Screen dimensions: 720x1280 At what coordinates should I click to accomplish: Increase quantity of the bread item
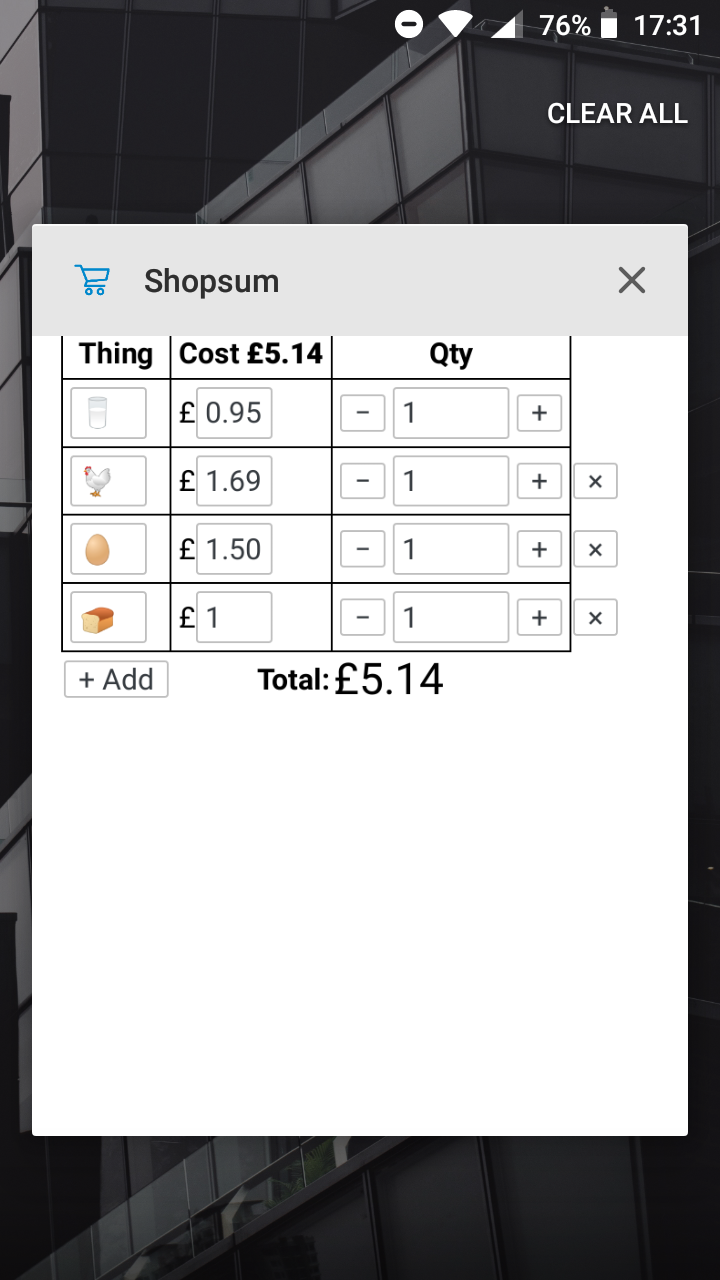coord(539,617)
